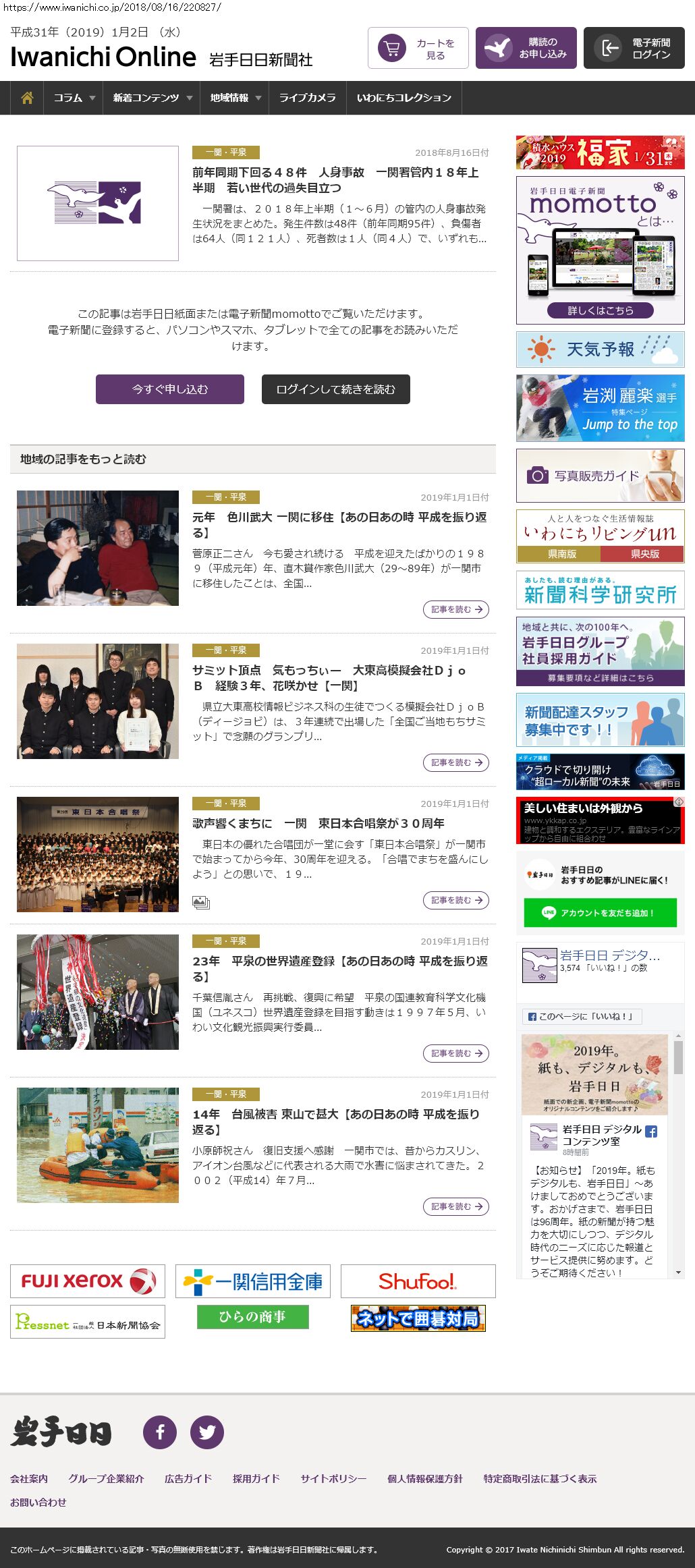Viewport: 695px width, 1568px height.
Task: Tap 記事を読む for 東日本合唱祭 article
Action: point(455,900)
